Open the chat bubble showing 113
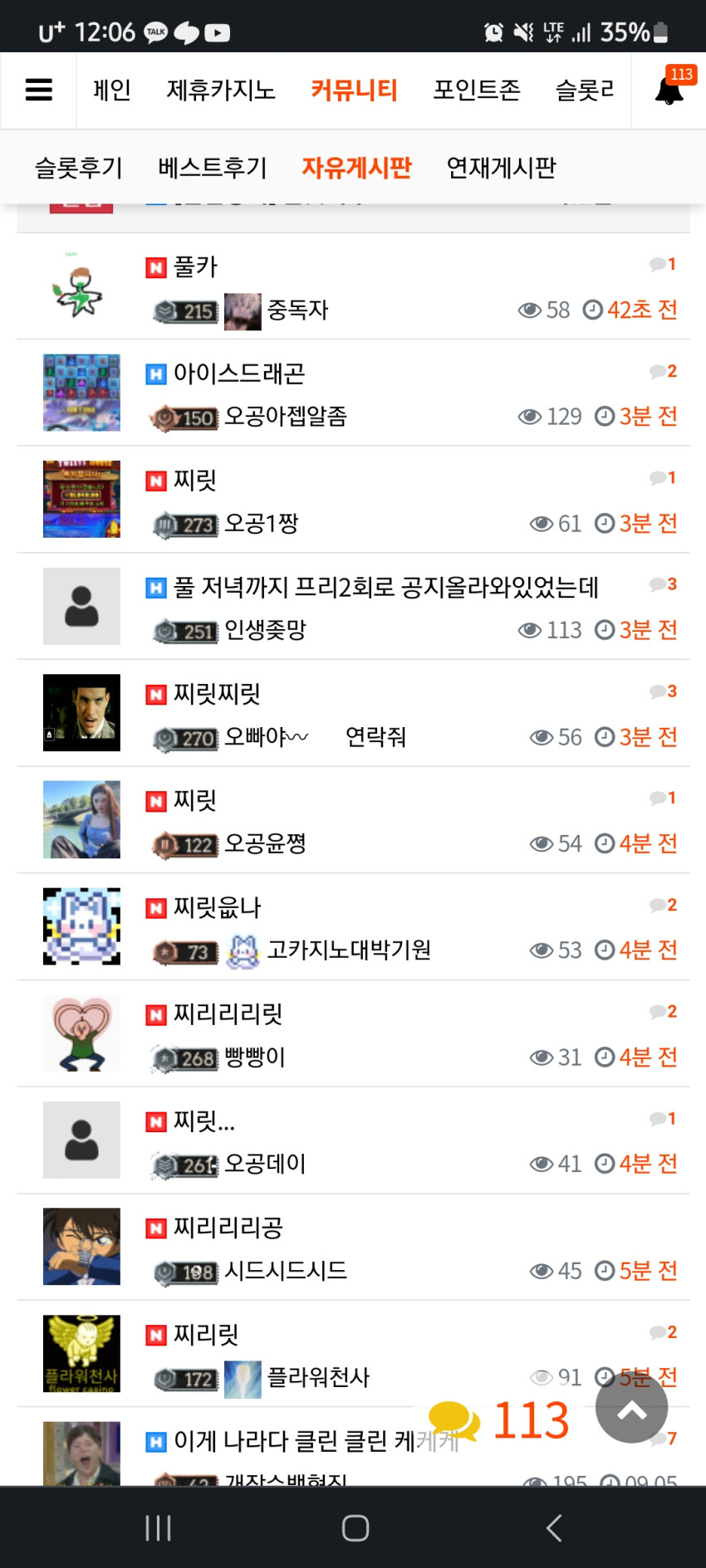706x1568 pixels. (498, 1420)
